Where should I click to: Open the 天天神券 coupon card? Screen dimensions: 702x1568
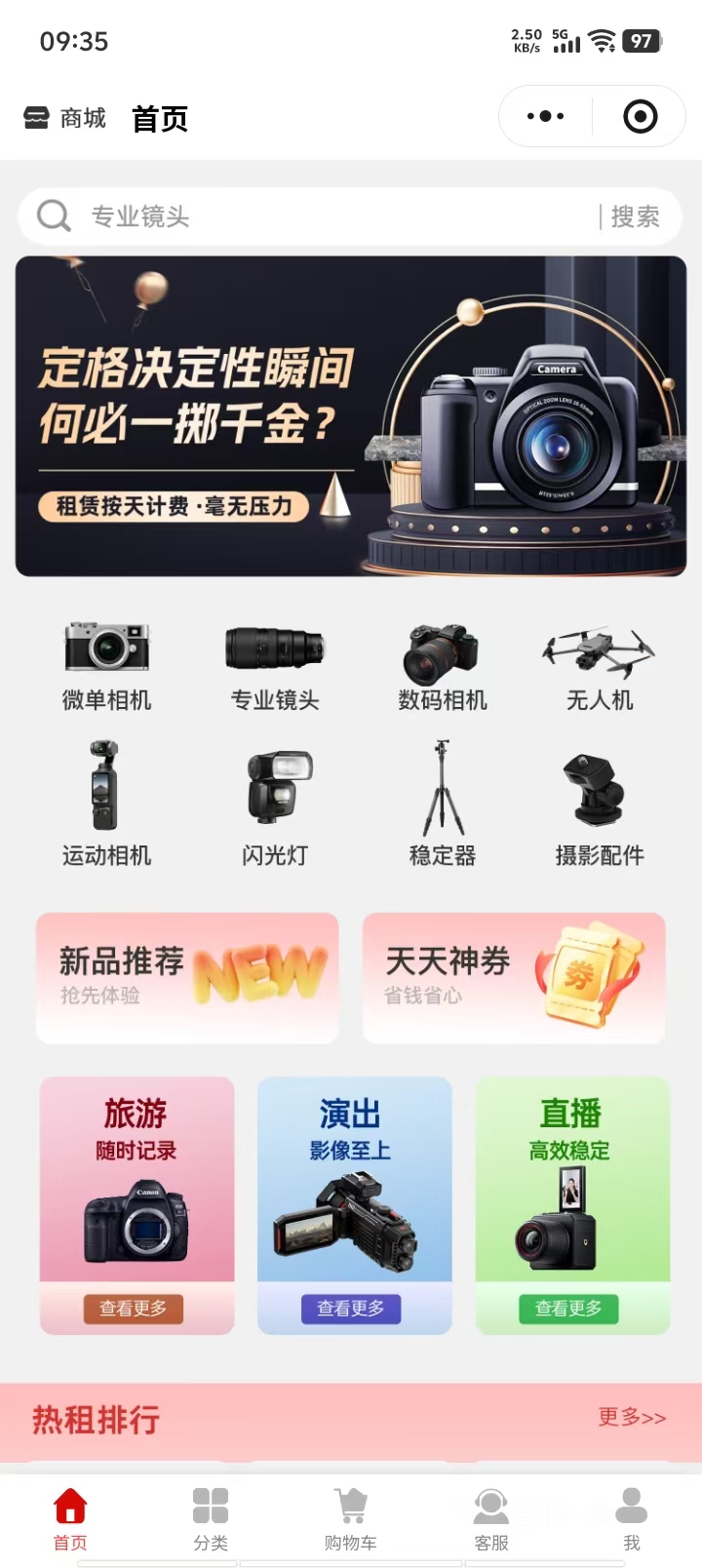pyautogui.click(x=514, y=977)
